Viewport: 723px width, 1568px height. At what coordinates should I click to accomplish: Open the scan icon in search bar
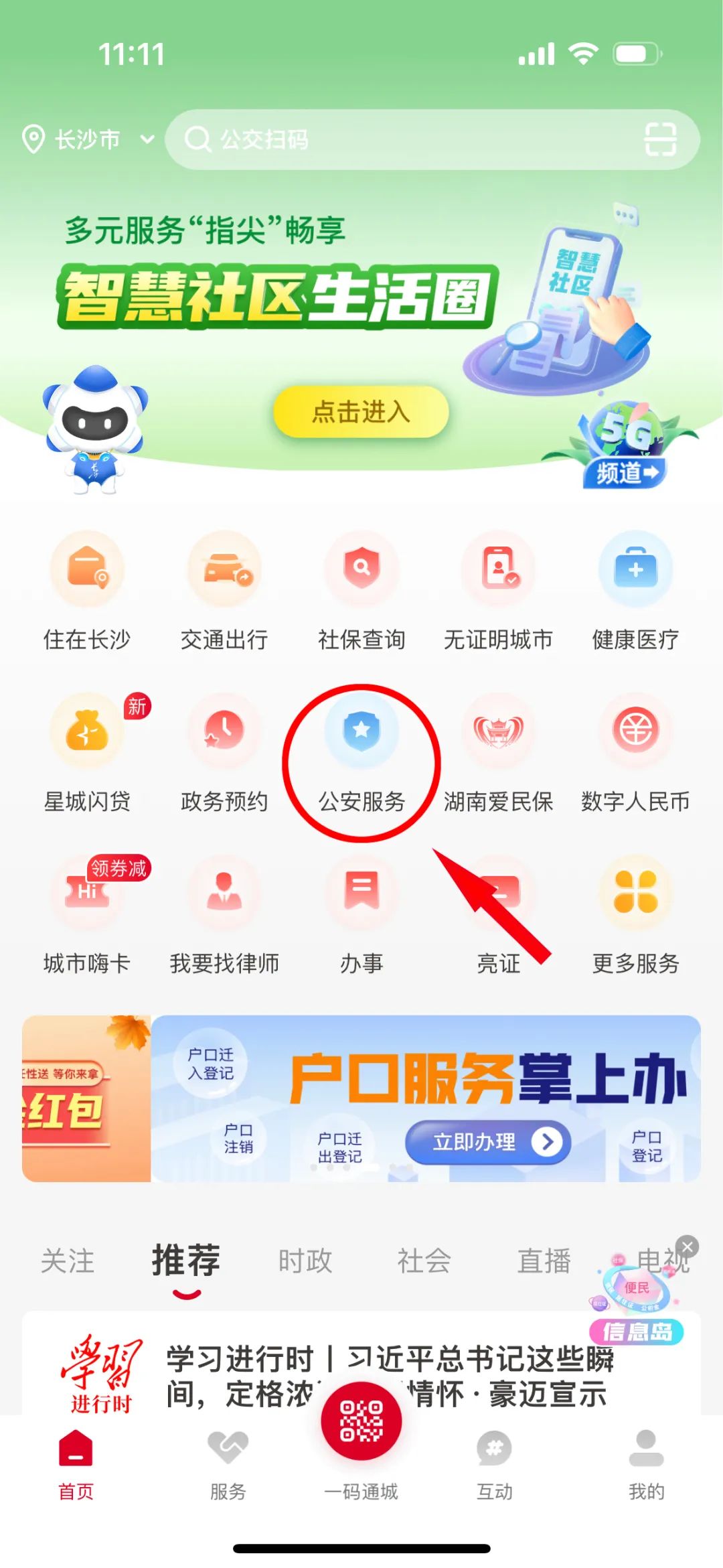point(659,139)
